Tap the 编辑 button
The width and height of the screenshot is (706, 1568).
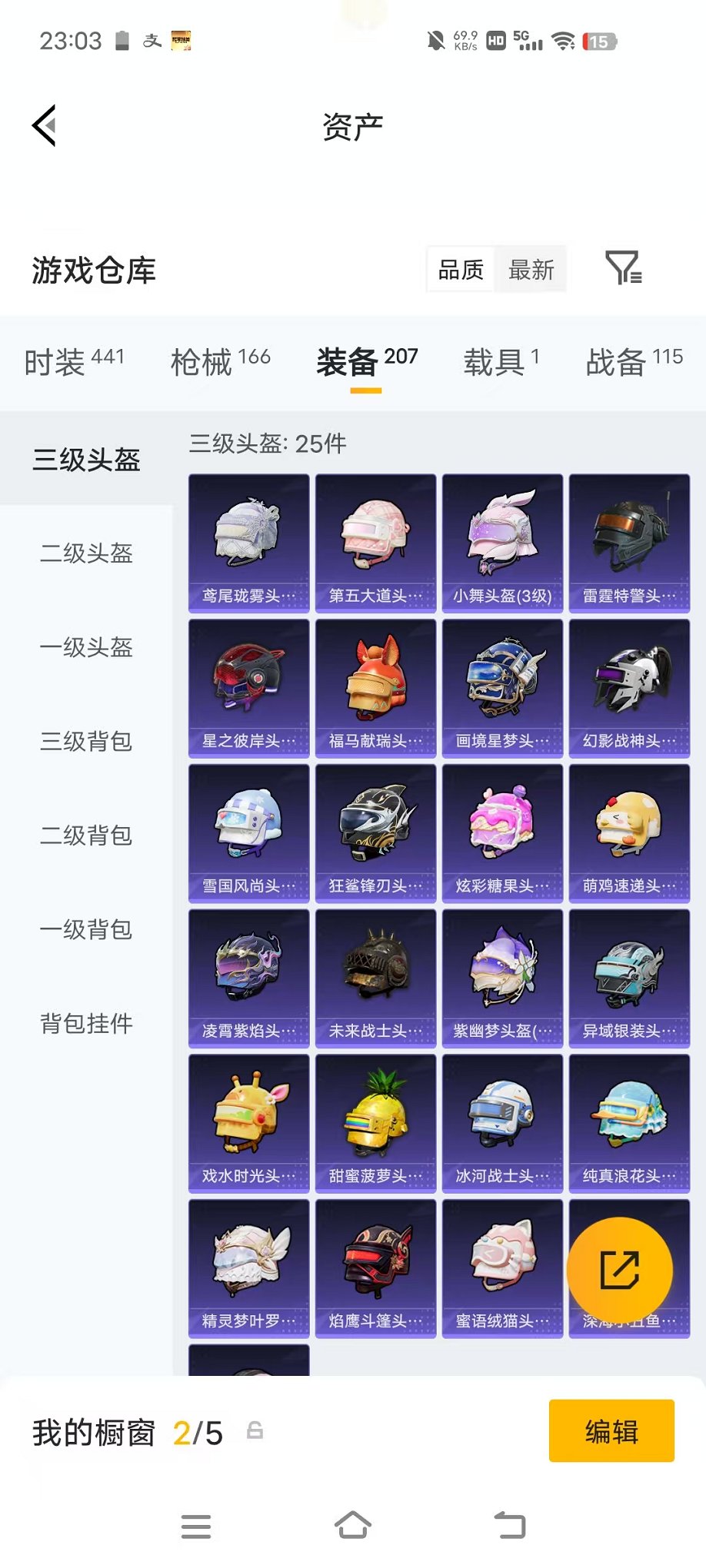coord(612,1430)
